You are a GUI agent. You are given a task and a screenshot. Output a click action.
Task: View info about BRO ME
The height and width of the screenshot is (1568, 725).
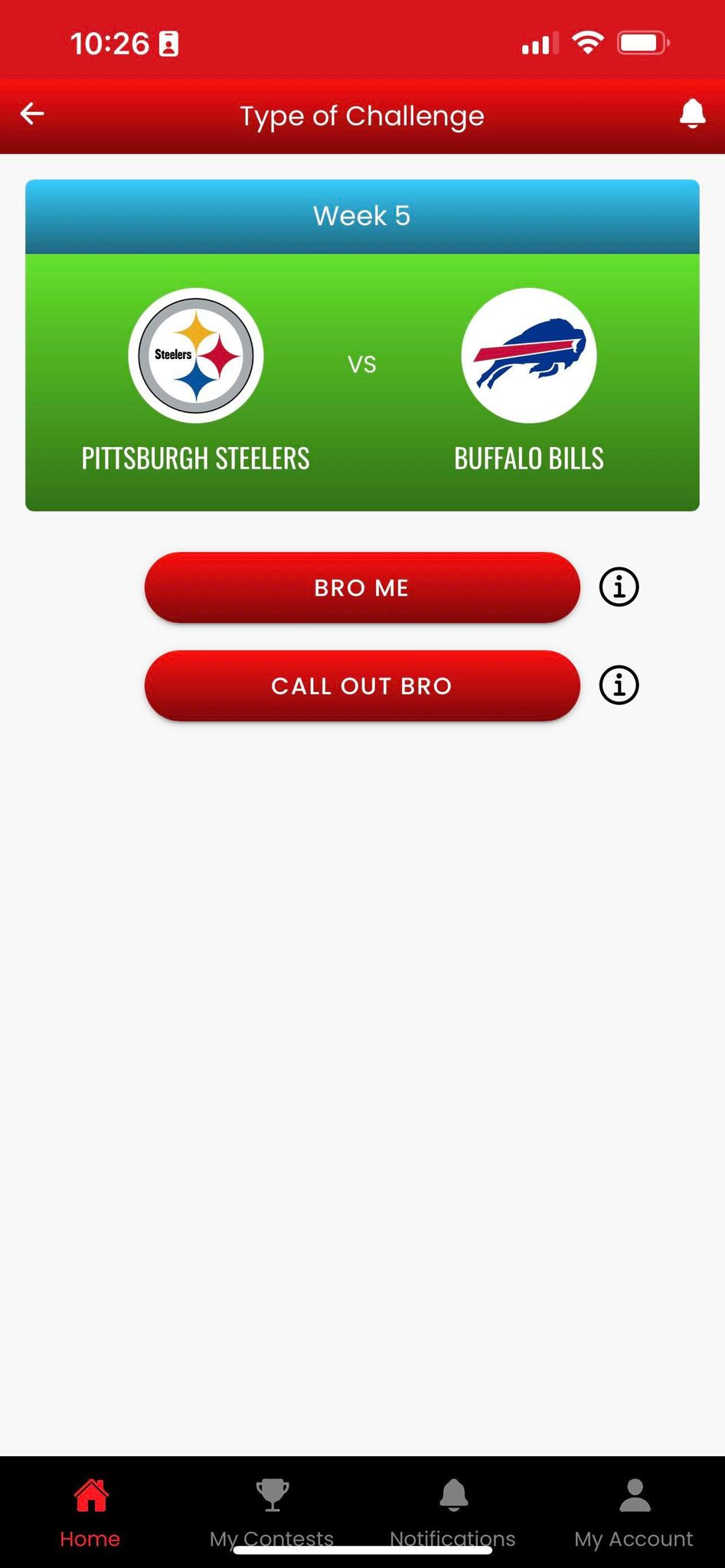(x=619, y=587)
